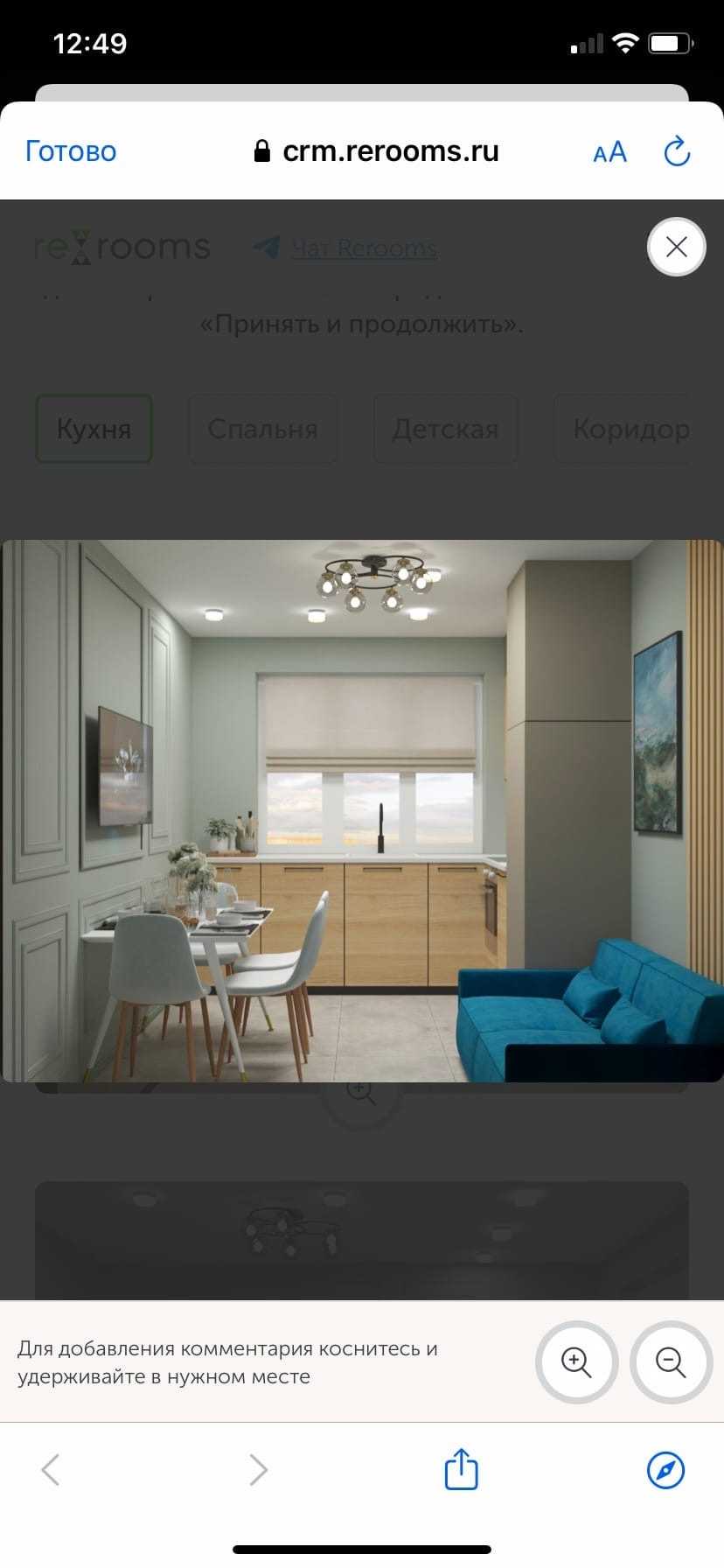Reload the crm.rerooms.ru page

677,151
